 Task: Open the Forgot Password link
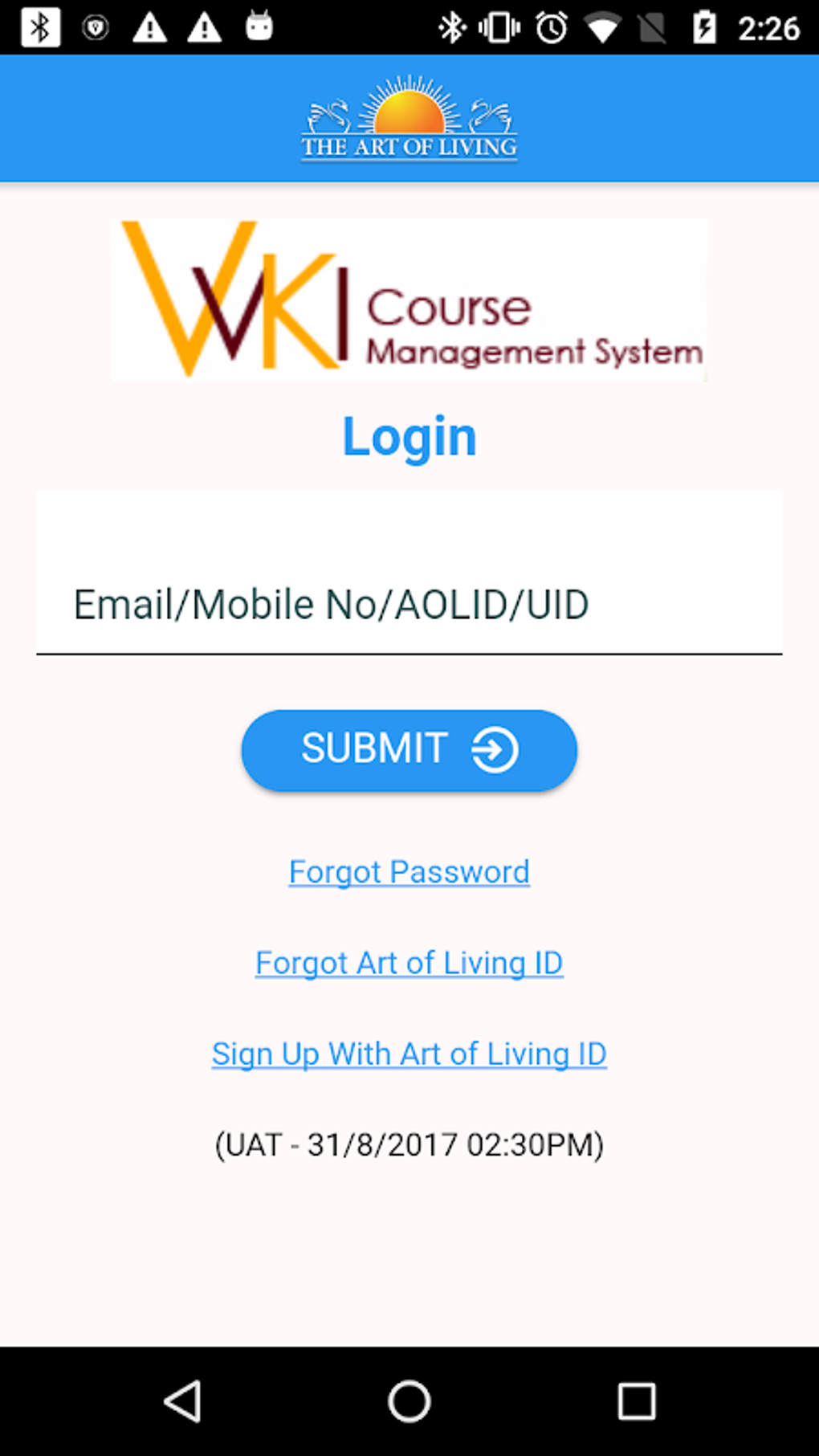click(409, 871)
